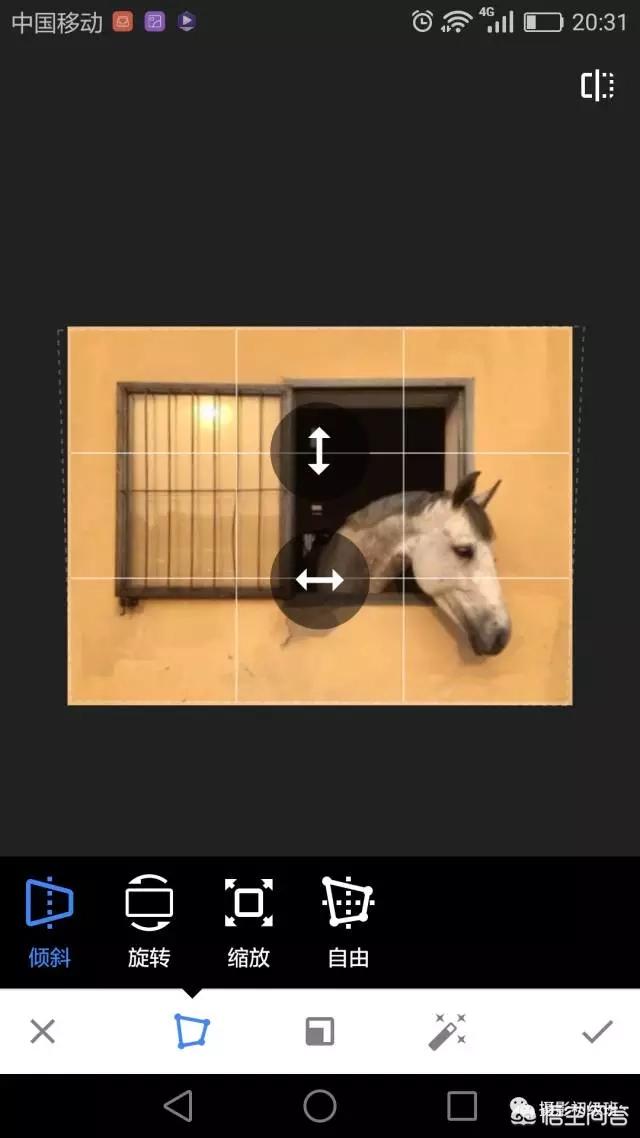The width and height of the screenshot is (640, 1138).
Task: Apply auto-adjust with the magic wand
Action: (x=447, y=1031)
